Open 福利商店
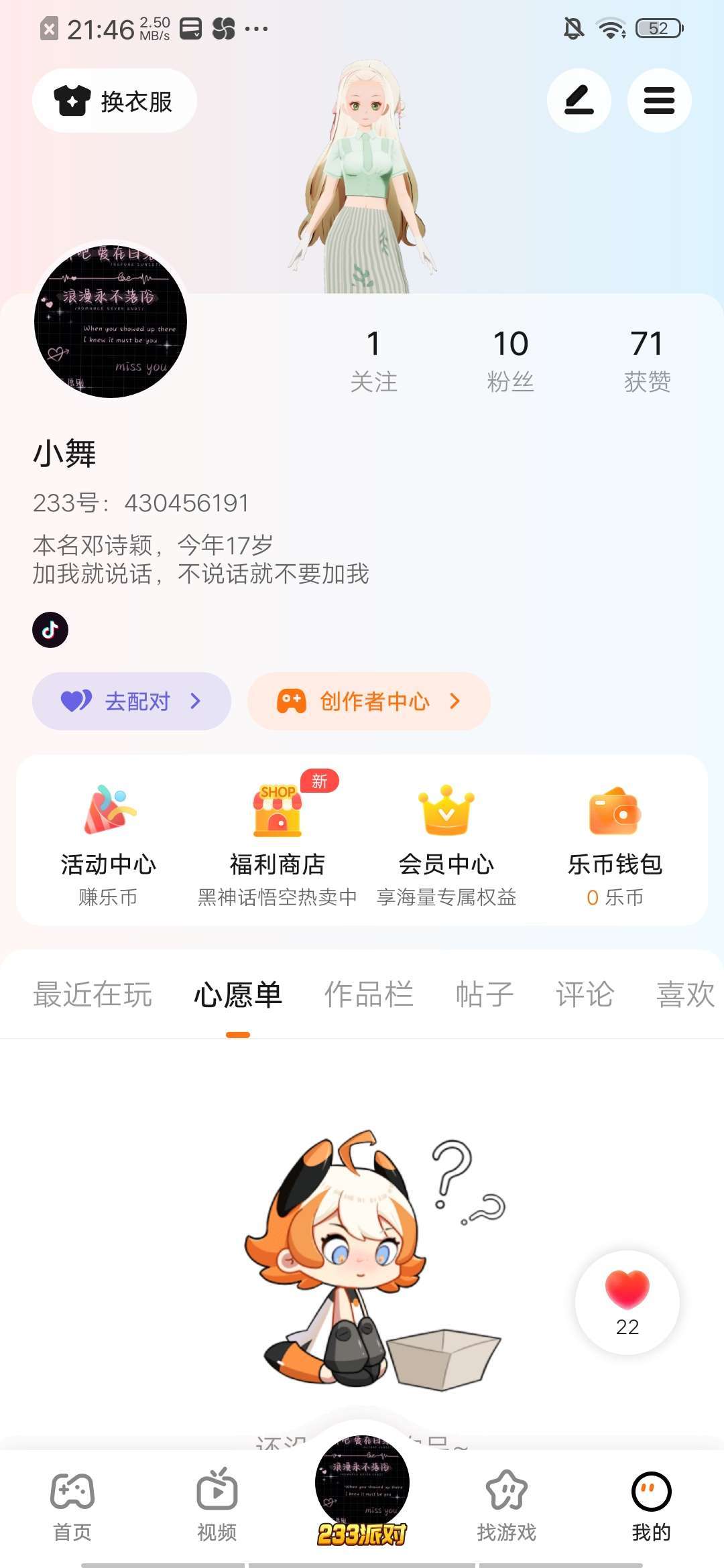 [277, 843]
